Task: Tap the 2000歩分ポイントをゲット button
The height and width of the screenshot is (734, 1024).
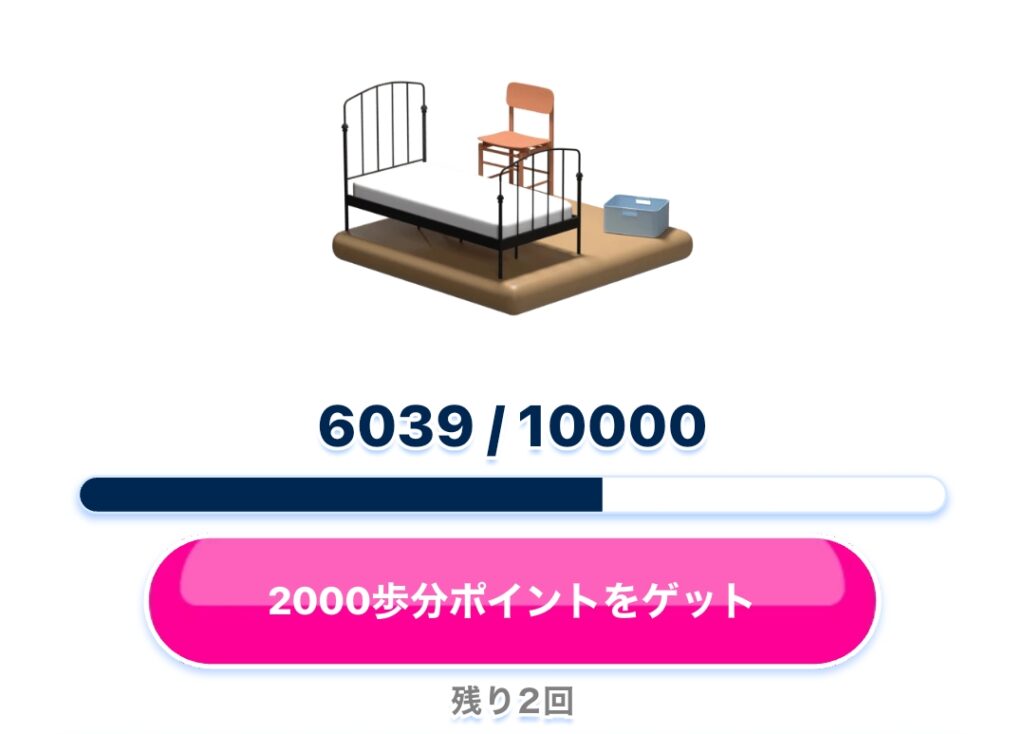Action: tap(512, 600)
